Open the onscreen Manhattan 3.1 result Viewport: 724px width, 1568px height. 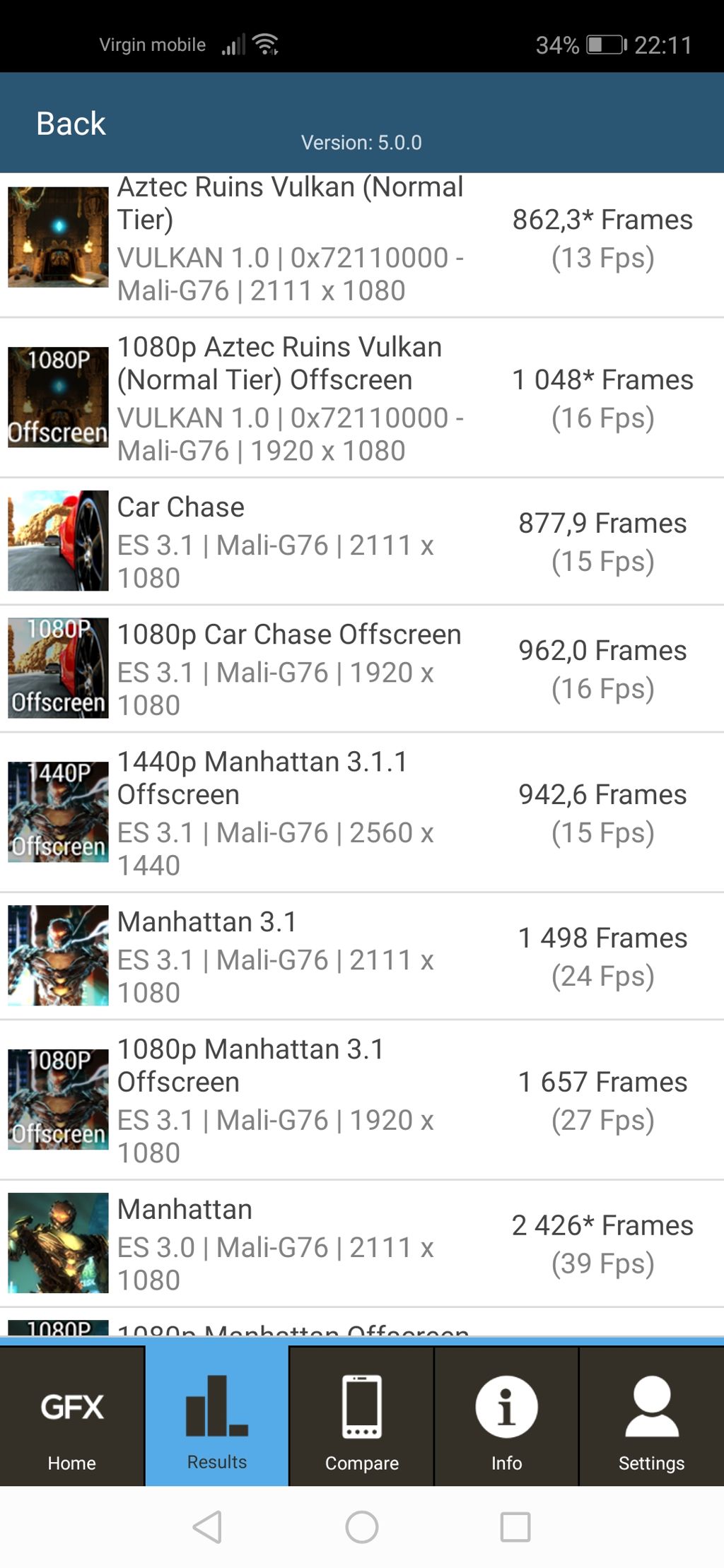362,956
